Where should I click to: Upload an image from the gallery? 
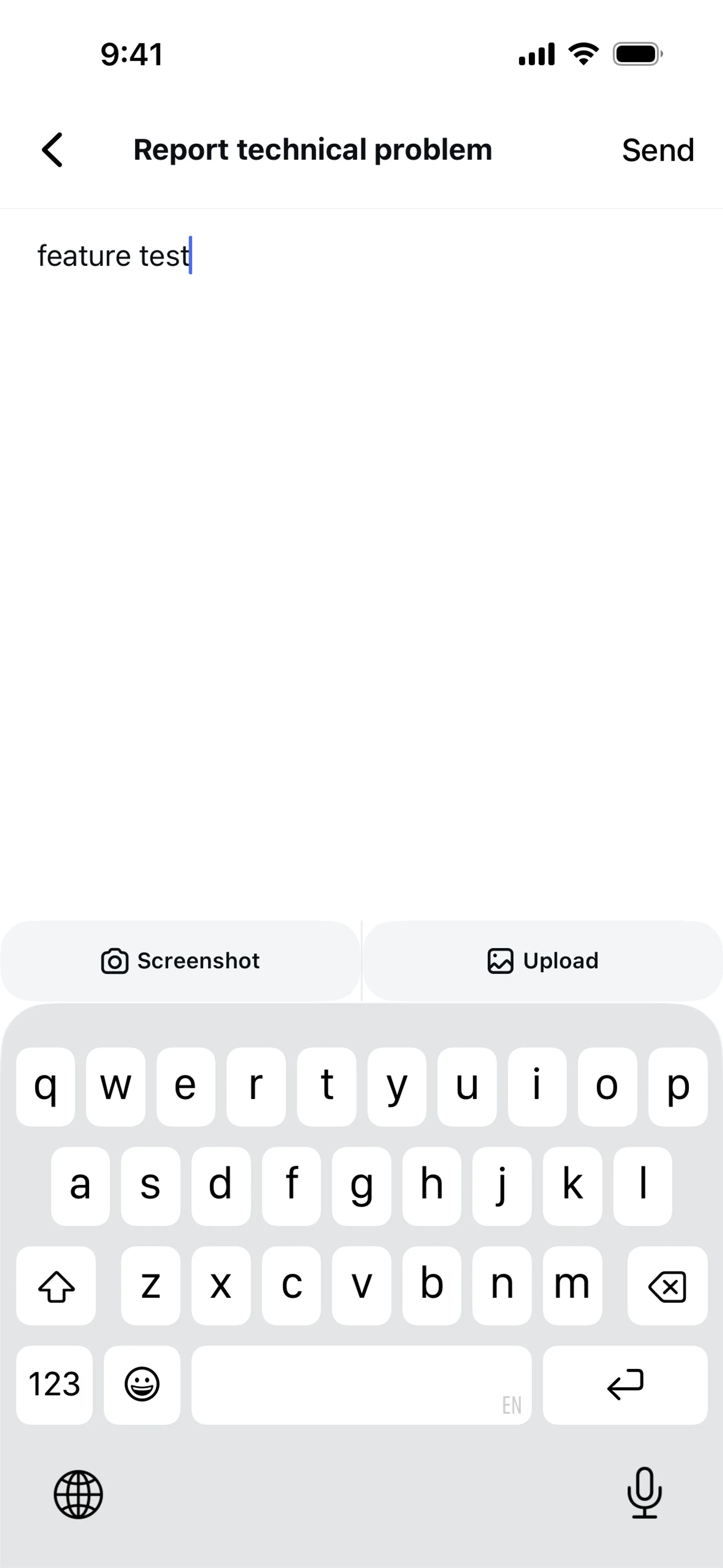pyautogui.click(x=543, y=961)
